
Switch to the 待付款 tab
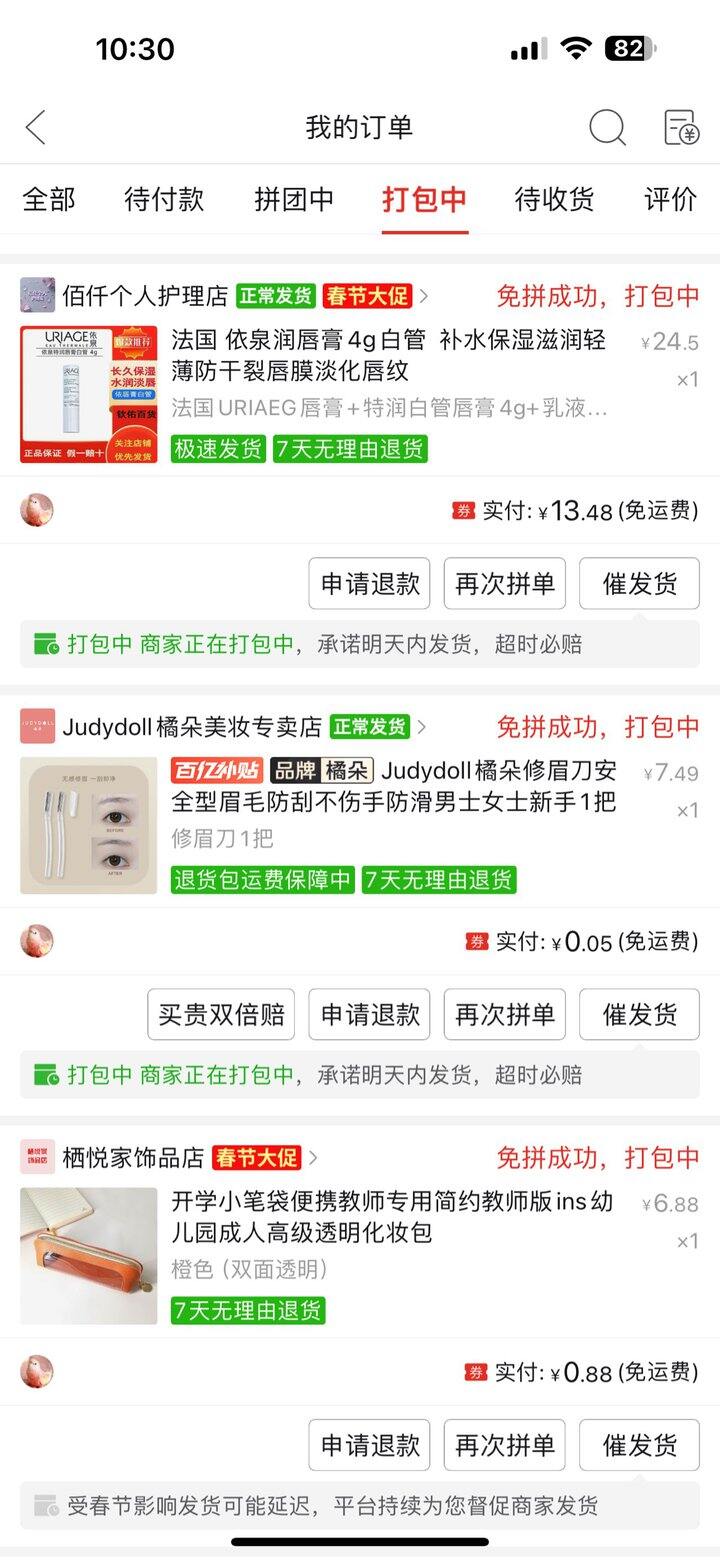point(164,199)
